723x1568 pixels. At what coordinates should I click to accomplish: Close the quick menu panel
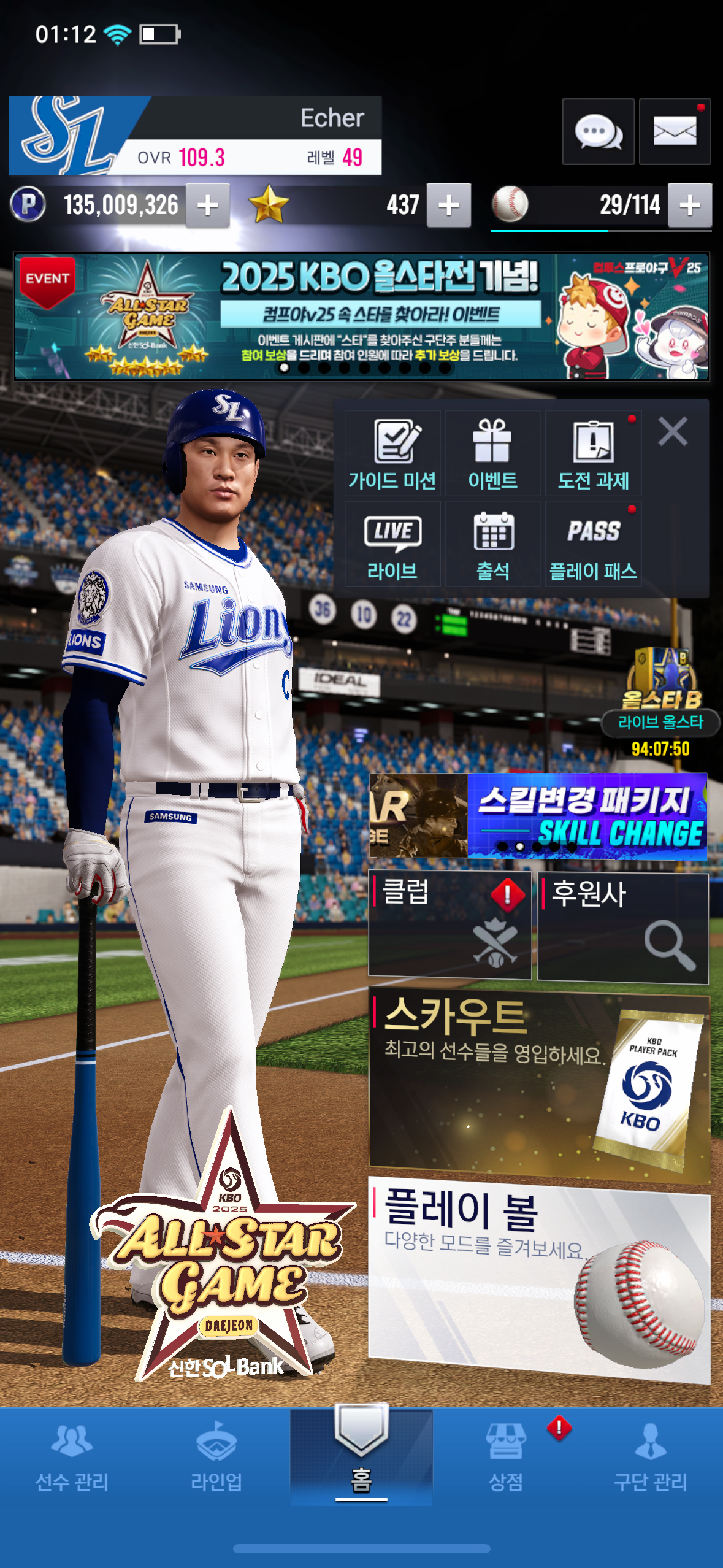tap(673, 431)
